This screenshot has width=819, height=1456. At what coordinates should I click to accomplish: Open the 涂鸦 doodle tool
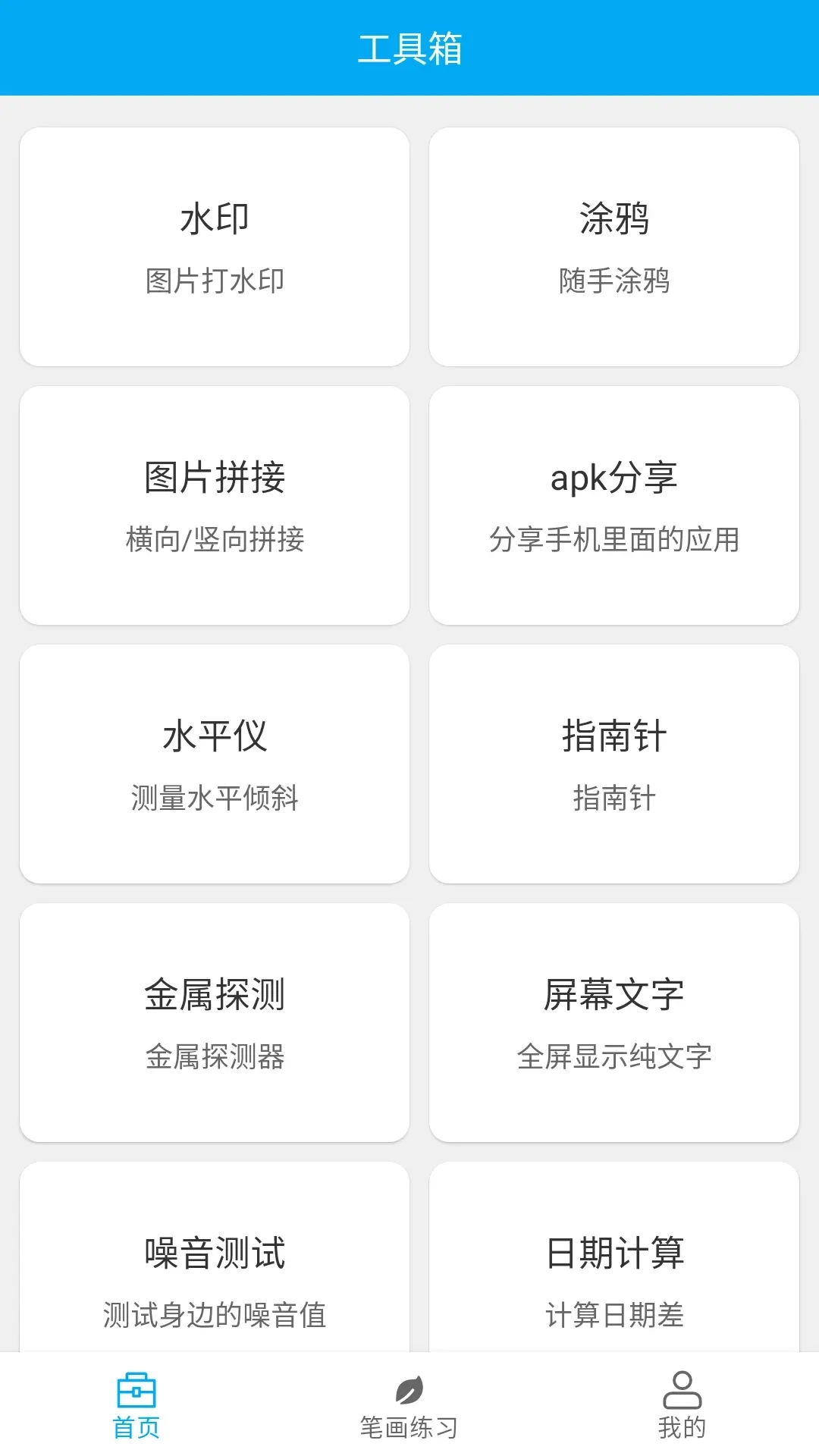tap(614, 246)
